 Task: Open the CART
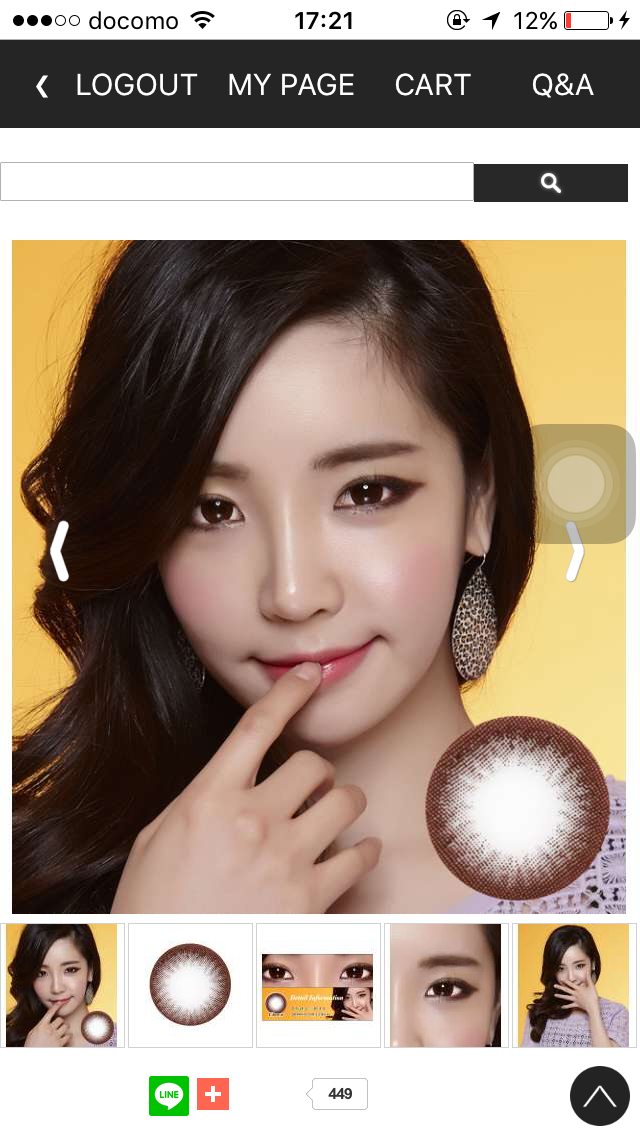pos(432,85)
